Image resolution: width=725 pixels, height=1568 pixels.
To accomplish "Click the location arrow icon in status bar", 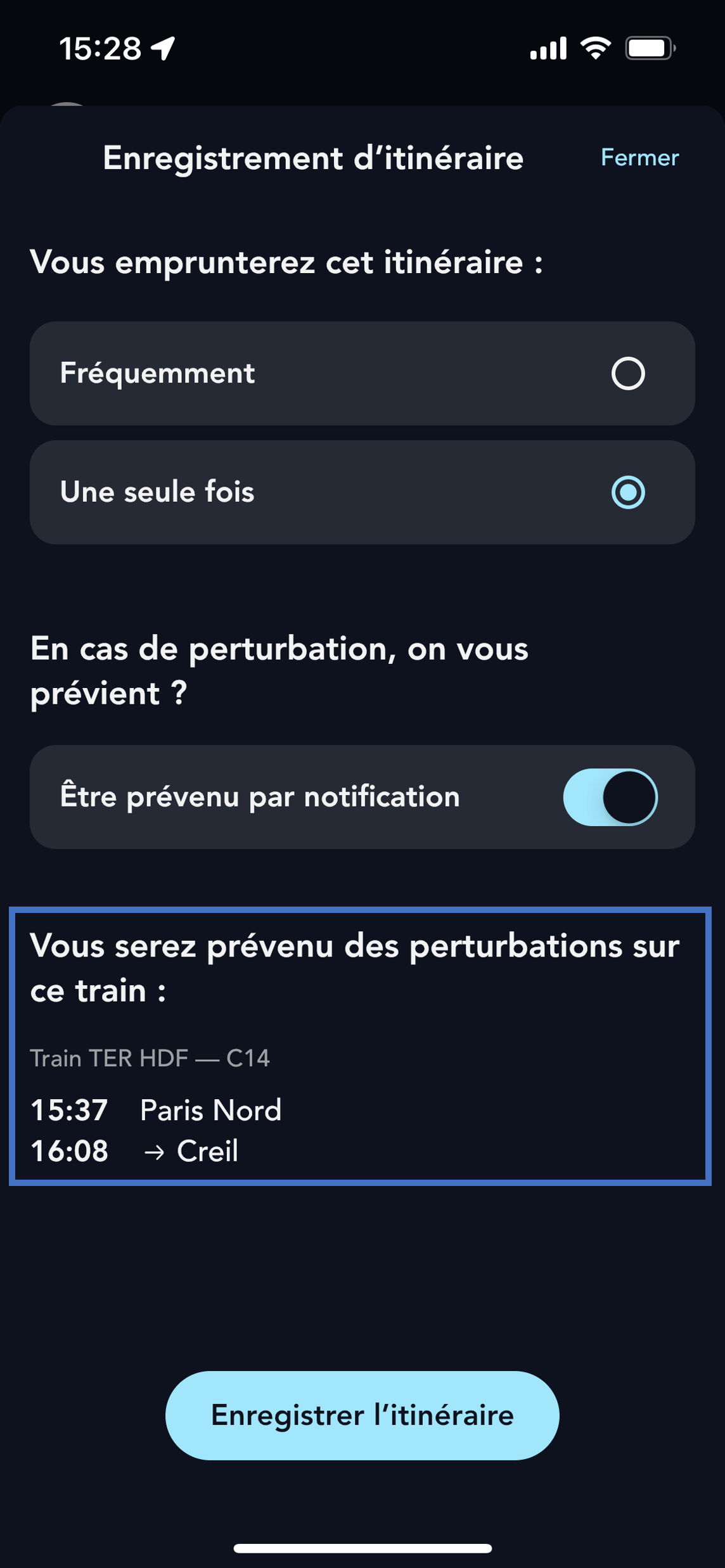I will point(161,48).
